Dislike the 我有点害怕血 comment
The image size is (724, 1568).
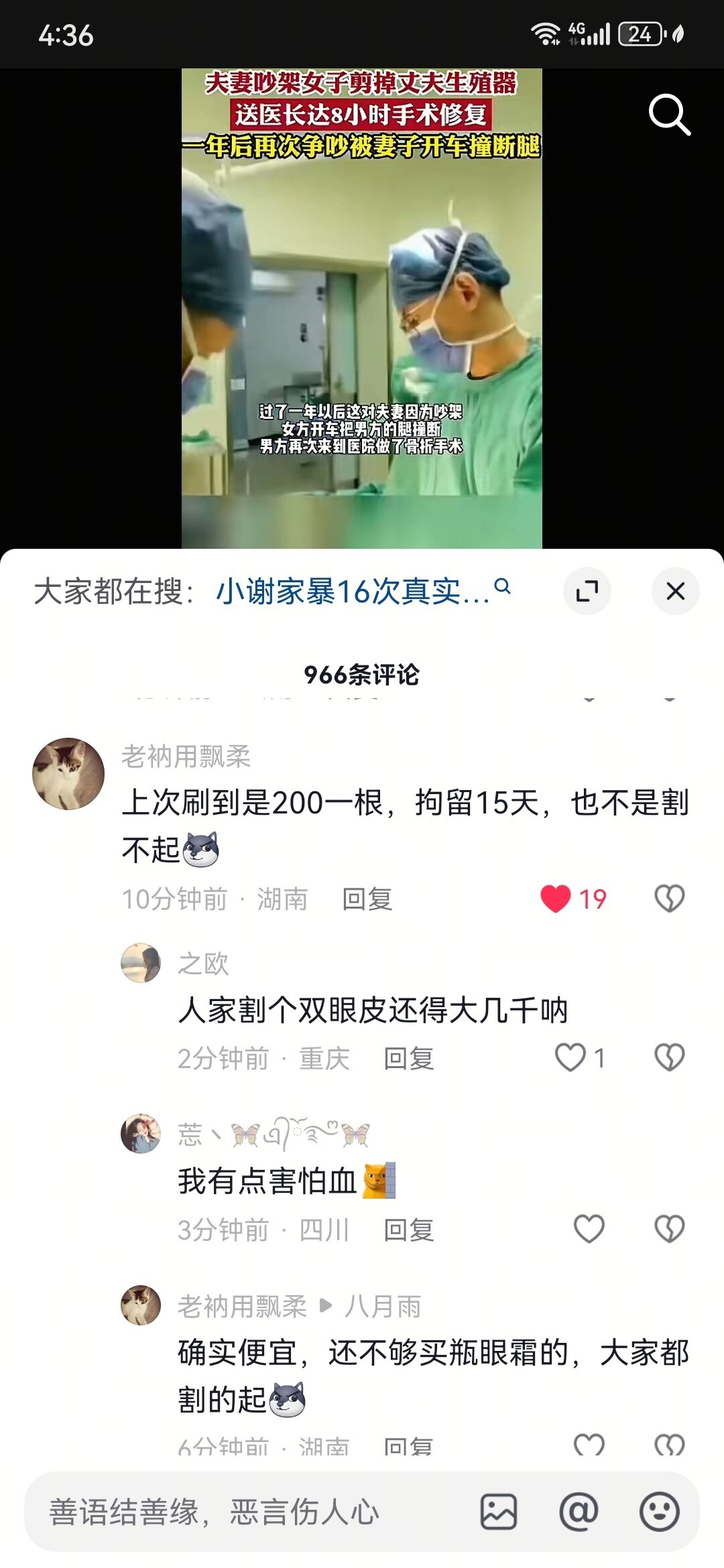coord(669,1230)
